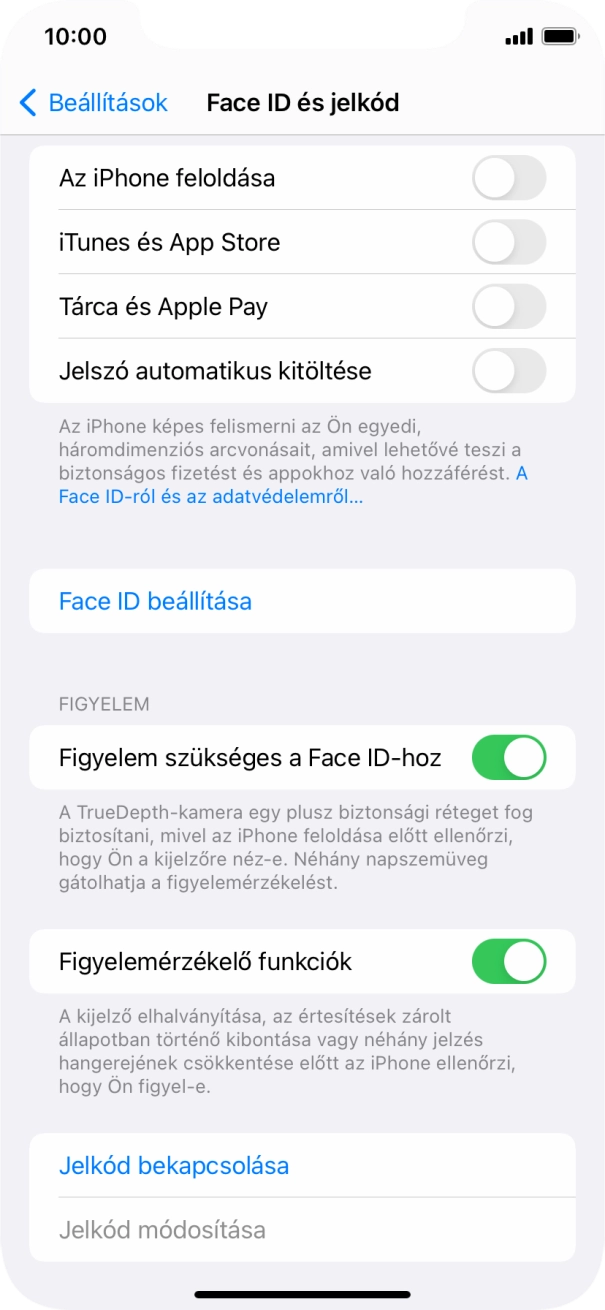Select Jelkód bekapcsolása
The image size is (605, 1310).
click(174, 1165)
